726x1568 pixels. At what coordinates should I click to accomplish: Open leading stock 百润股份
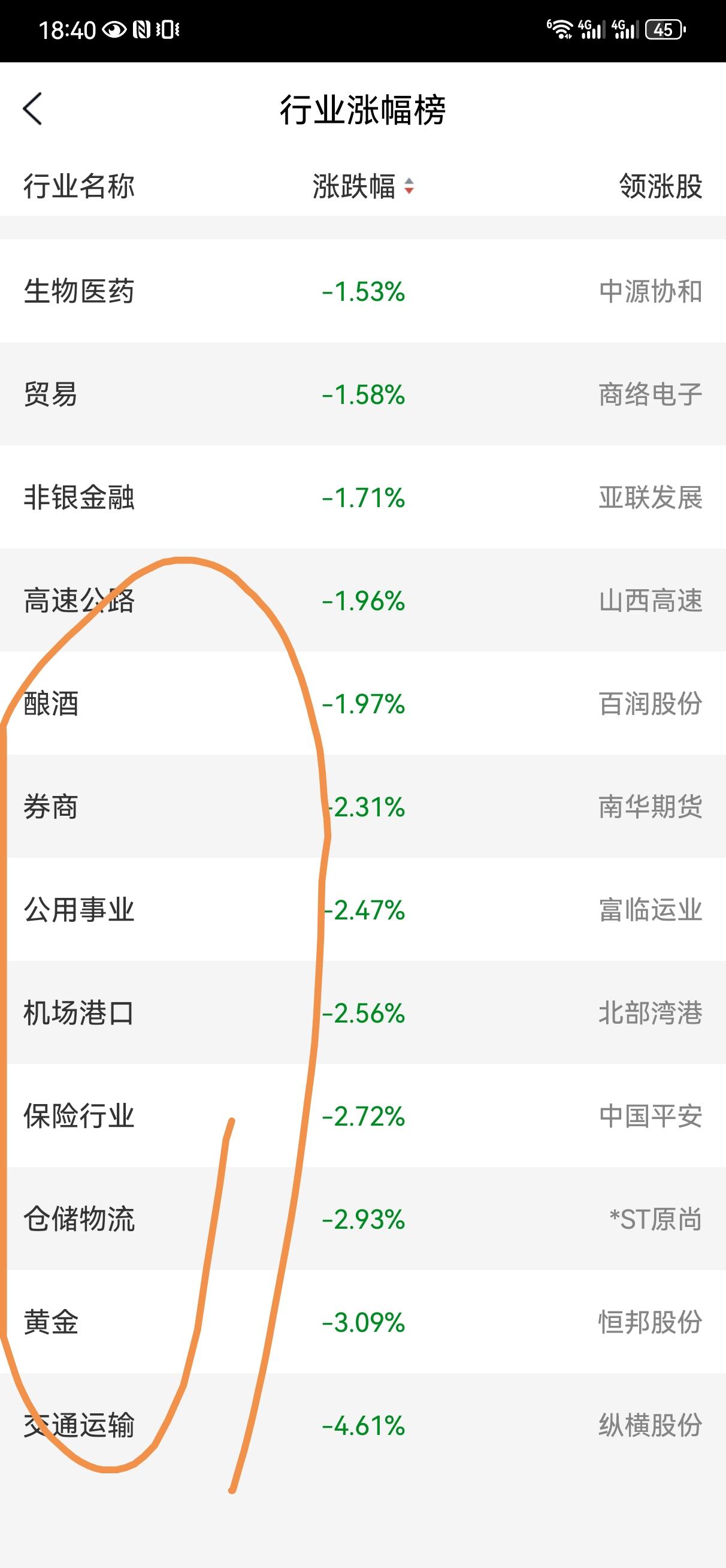pos(650,705)
